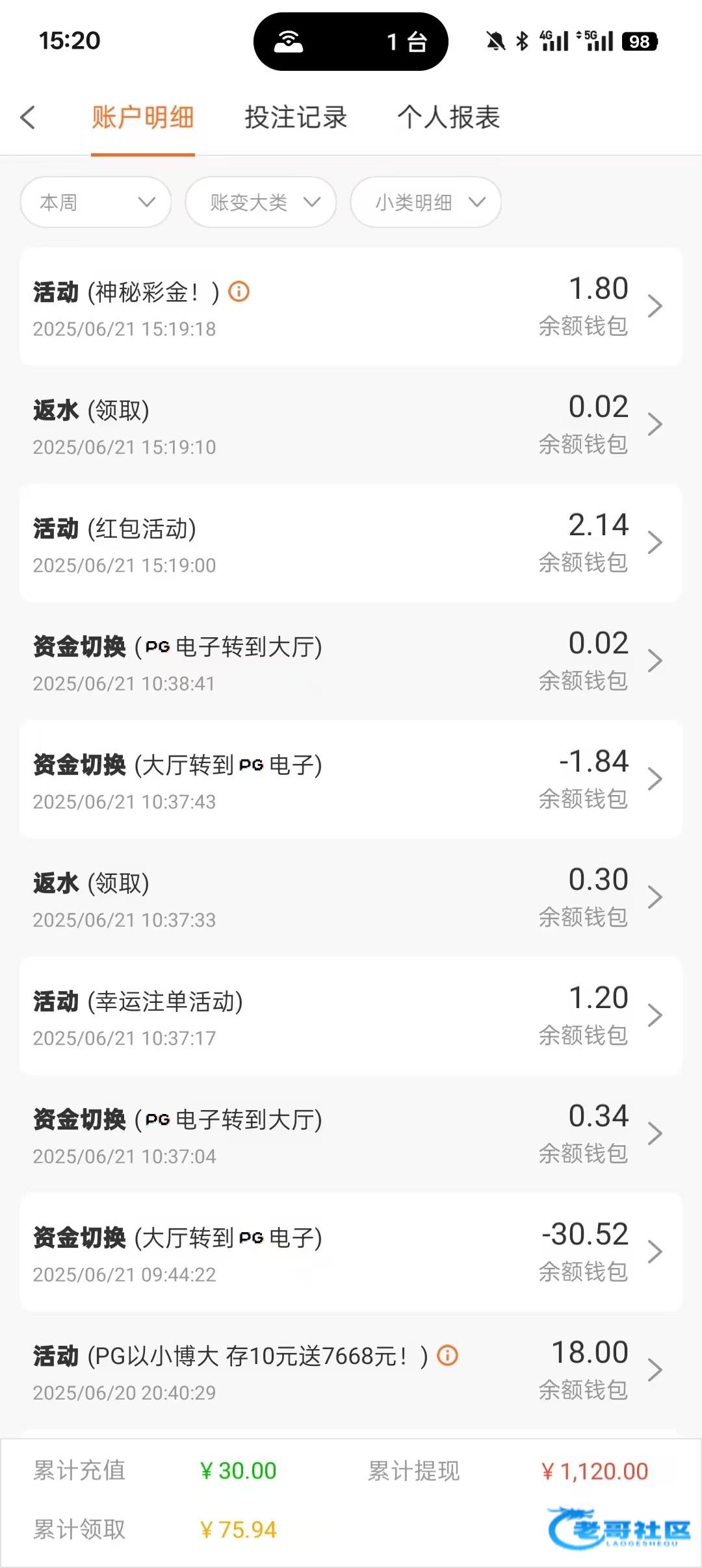Screen dimensions: 702x1568
Task: Open the 0.02 PG电子转到大厅 transfer record
Action: 351,661
